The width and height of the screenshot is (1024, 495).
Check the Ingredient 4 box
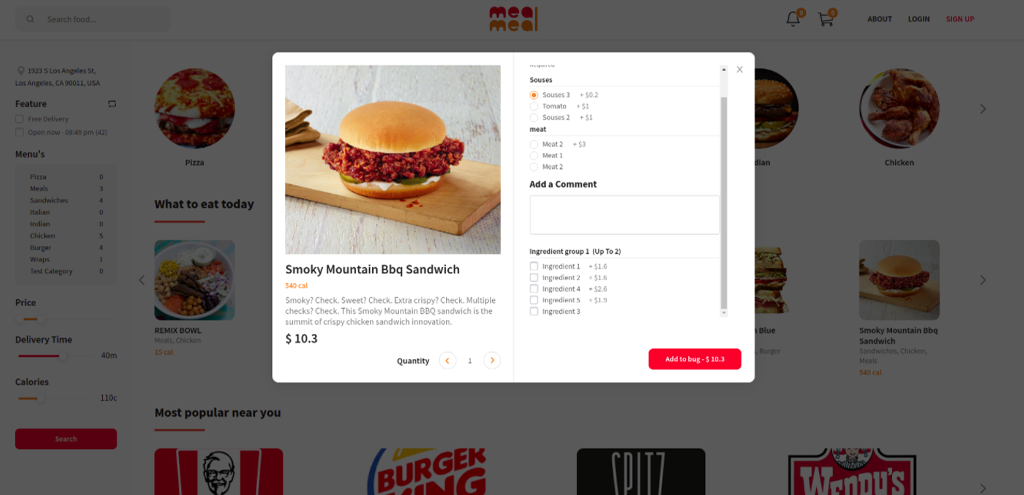click(534, 289)
